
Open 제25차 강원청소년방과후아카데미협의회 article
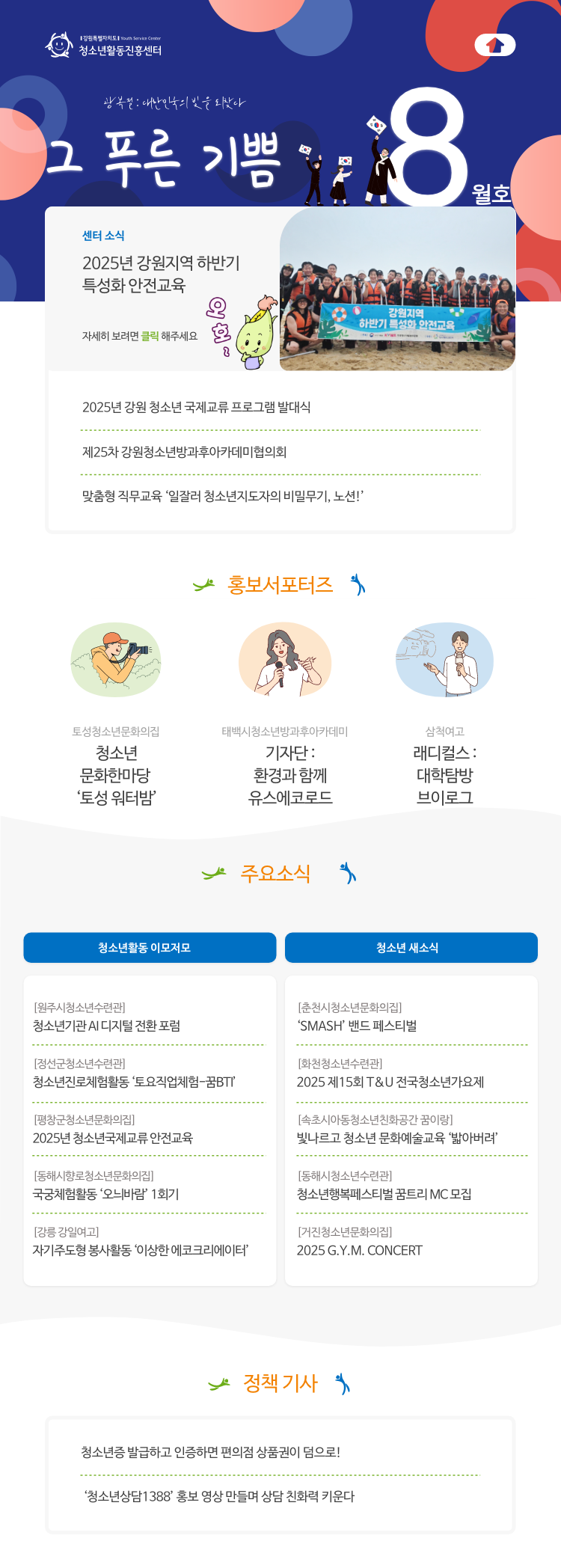point(185,452)
